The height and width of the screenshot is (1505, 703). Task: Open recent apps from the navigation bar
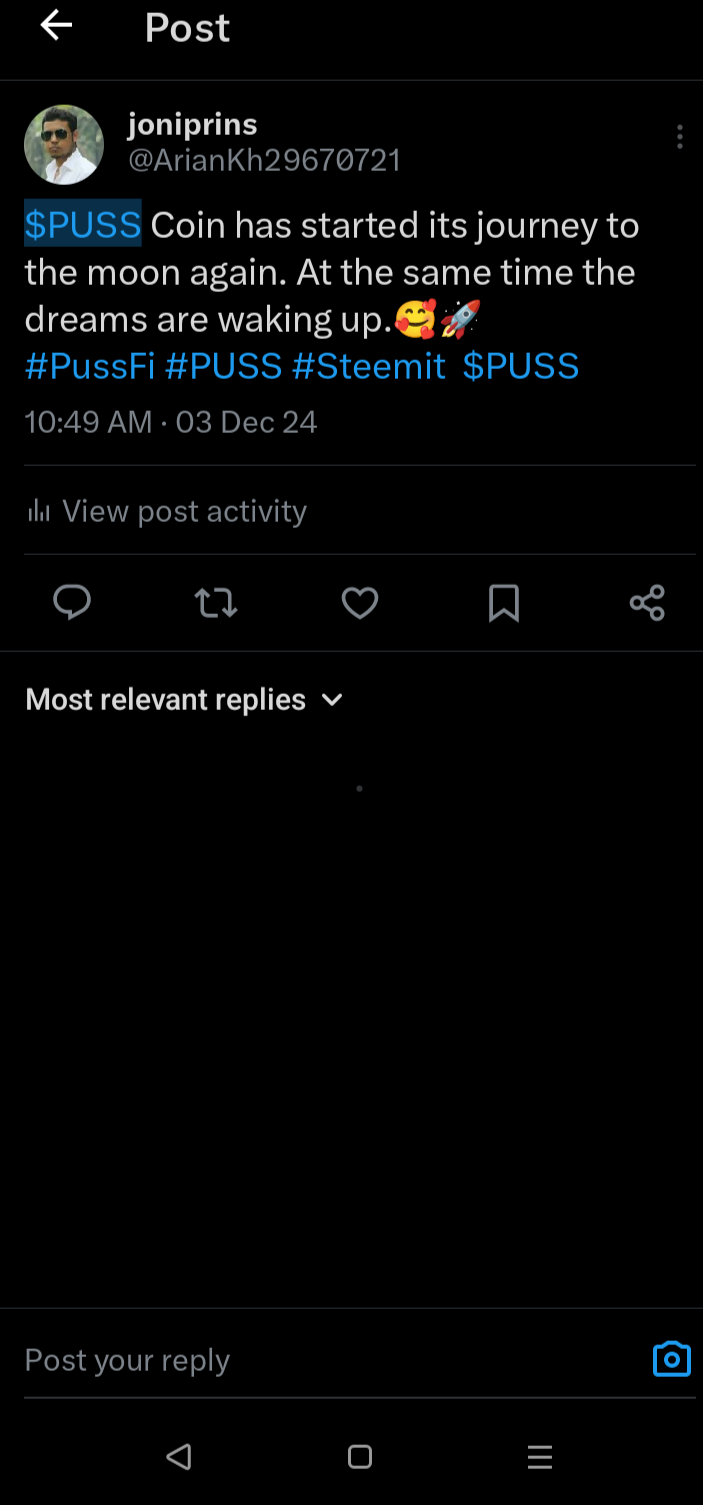click(x=540, y=1457)
